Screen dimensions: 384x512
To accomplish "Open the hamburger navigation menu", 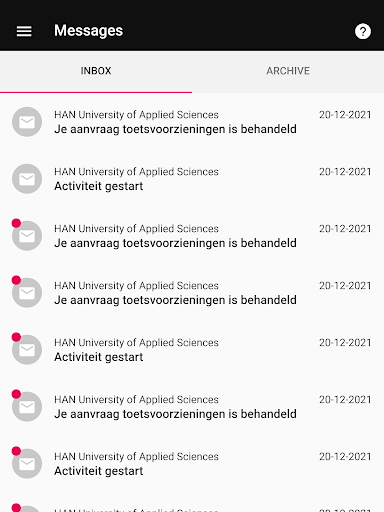I will coord(24,31).
